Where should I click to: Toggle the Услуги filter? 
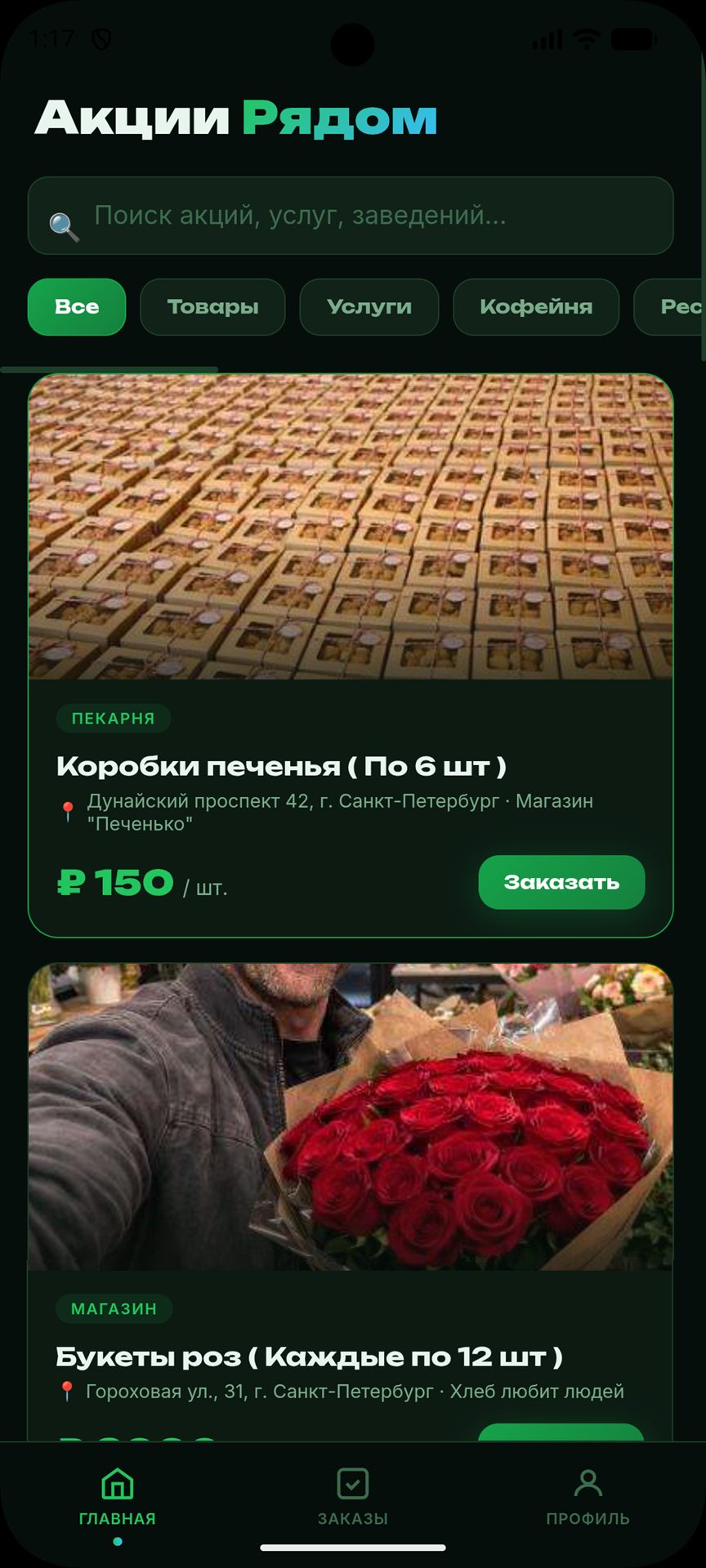369,307
